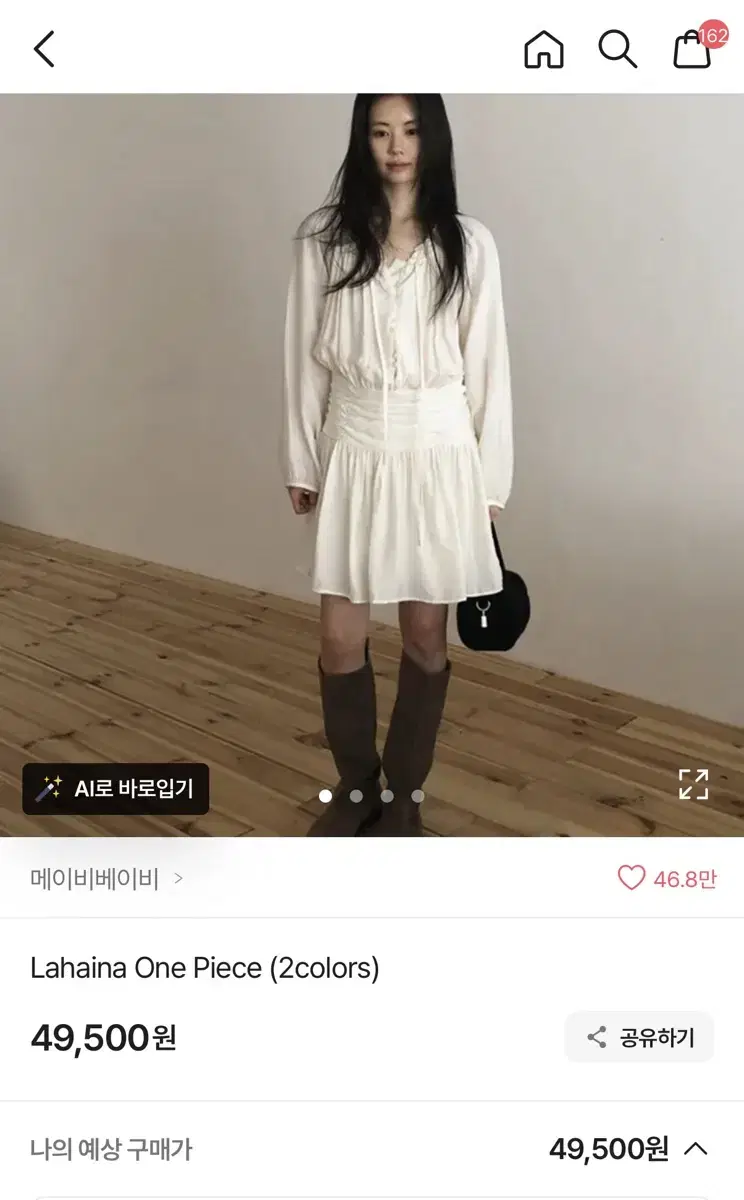Open the home screen icon
Image resolution: width=744 pixels, height=1200 pixels.
[544, 48]
